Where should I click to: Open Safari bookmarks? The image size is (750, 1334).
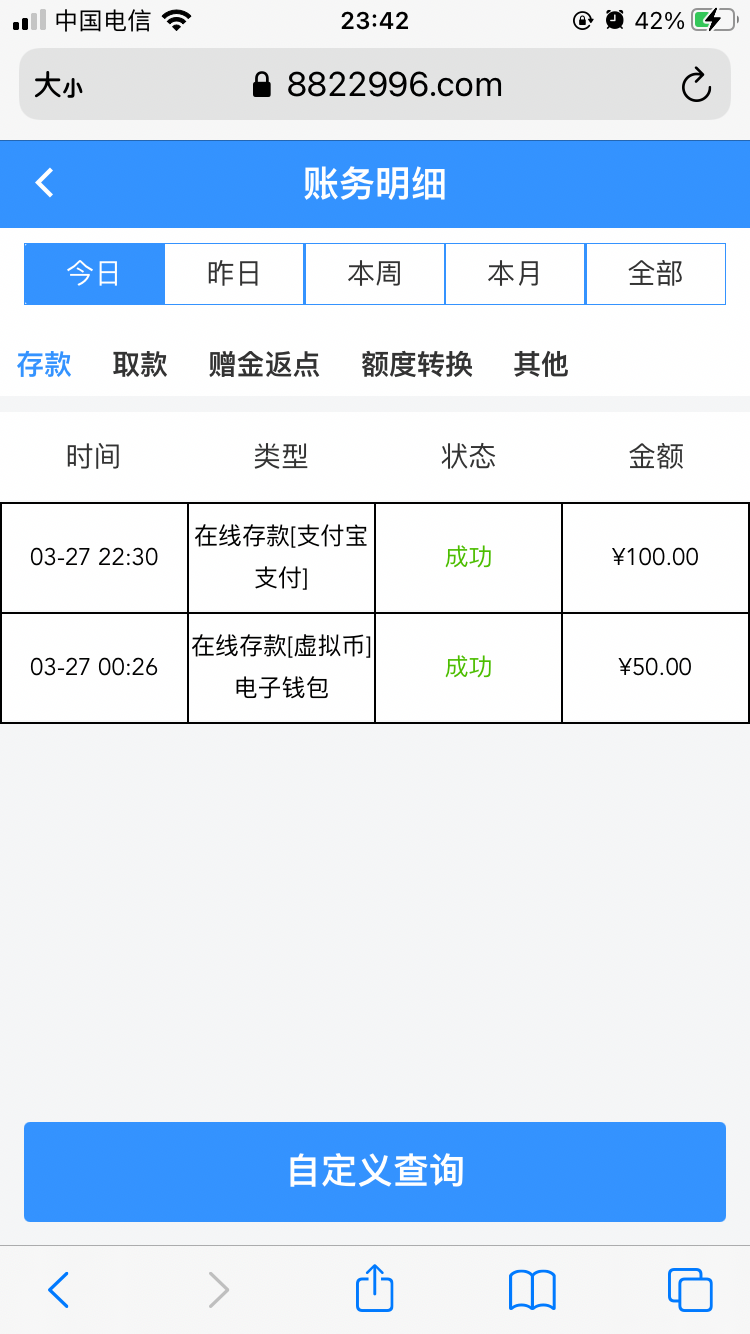tap(532, 1290)
